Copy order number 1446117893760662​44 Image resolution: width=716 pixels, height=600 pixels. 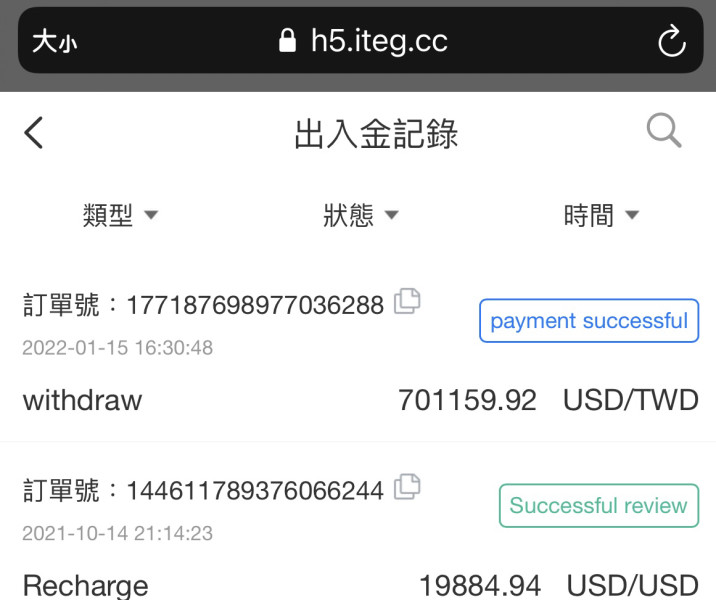click(407, 487)
